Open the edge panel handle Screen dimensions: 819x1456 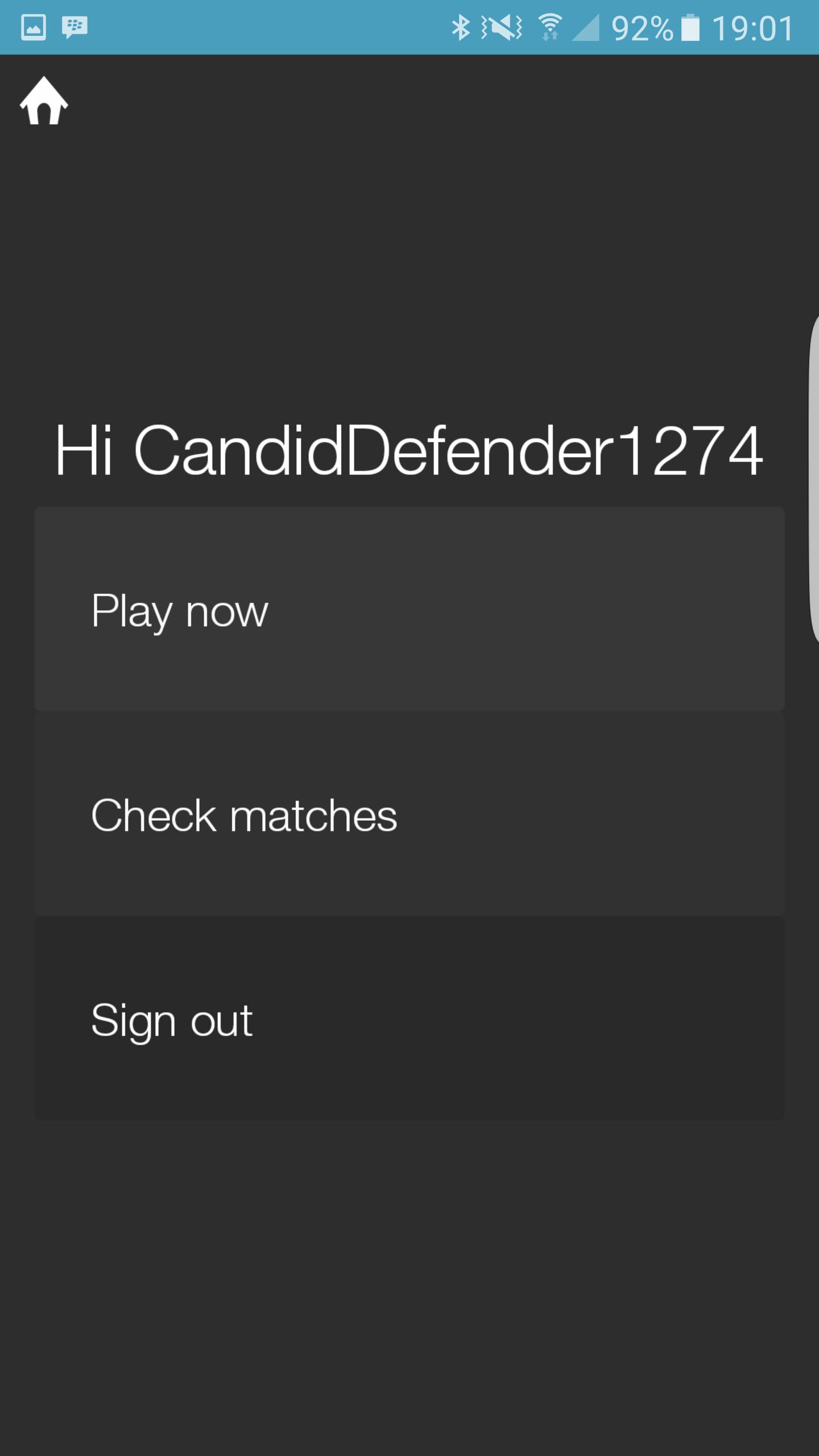813,478
